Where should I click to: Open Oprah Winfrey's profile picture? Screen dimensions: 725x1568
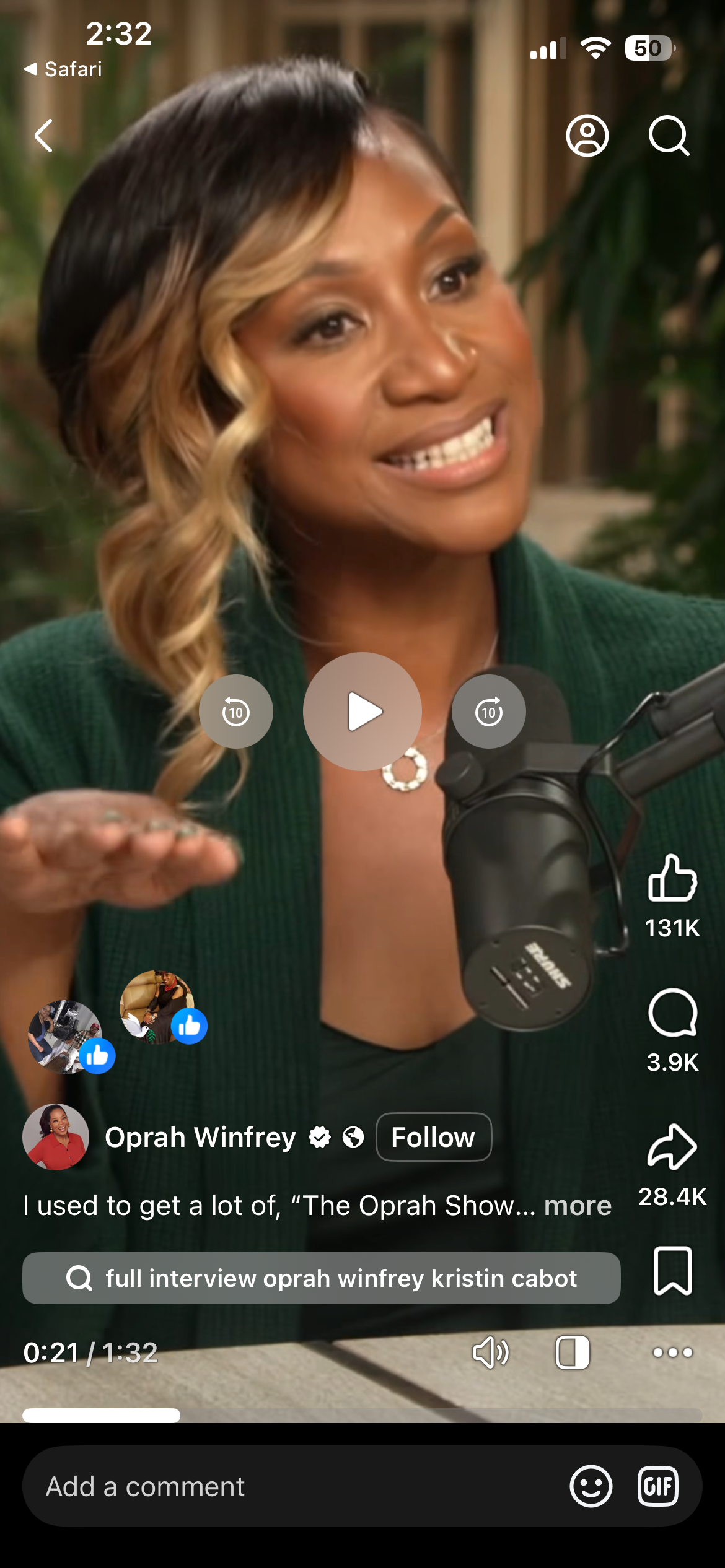tap(56, 1137)
